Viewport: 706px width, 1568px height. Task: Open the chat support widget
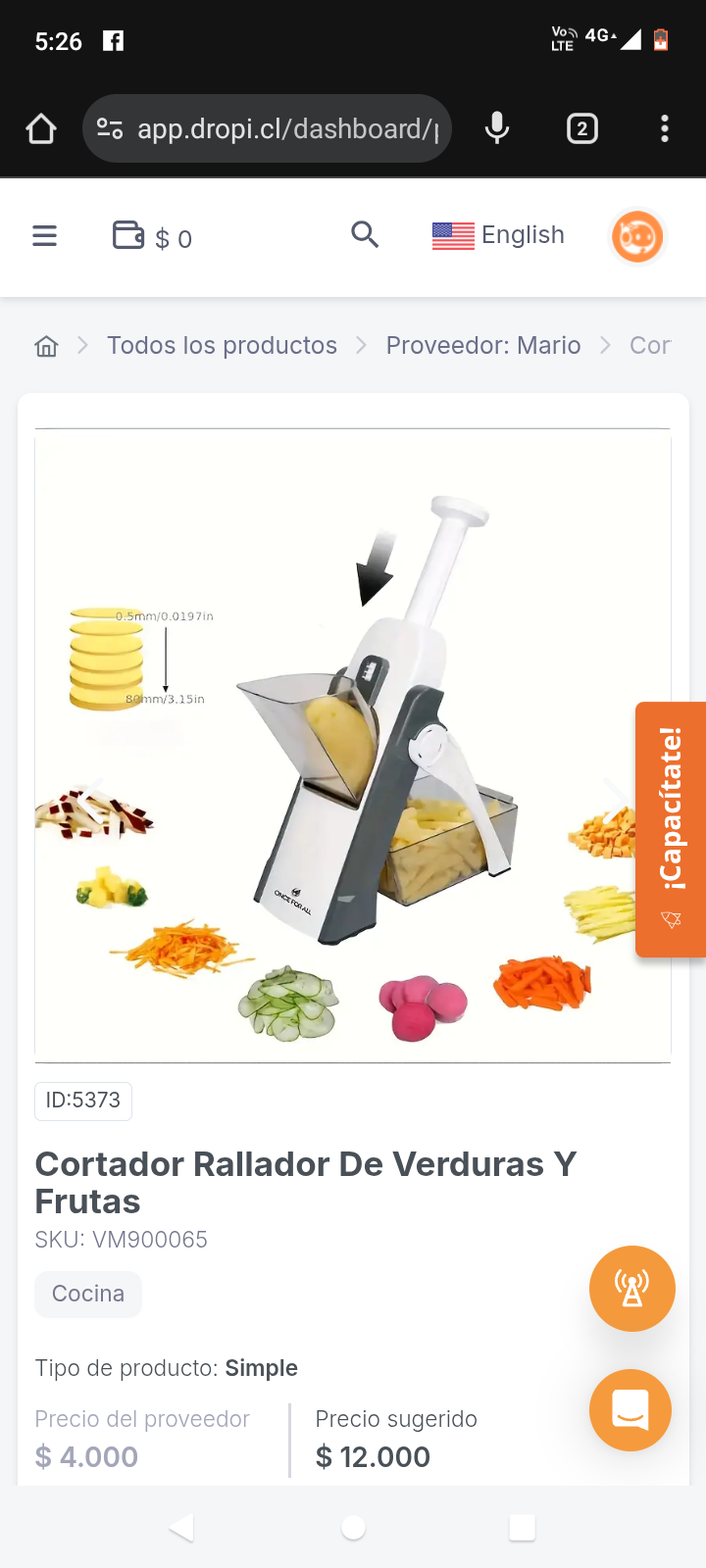pyautogui.click(x=630, y=1410)
